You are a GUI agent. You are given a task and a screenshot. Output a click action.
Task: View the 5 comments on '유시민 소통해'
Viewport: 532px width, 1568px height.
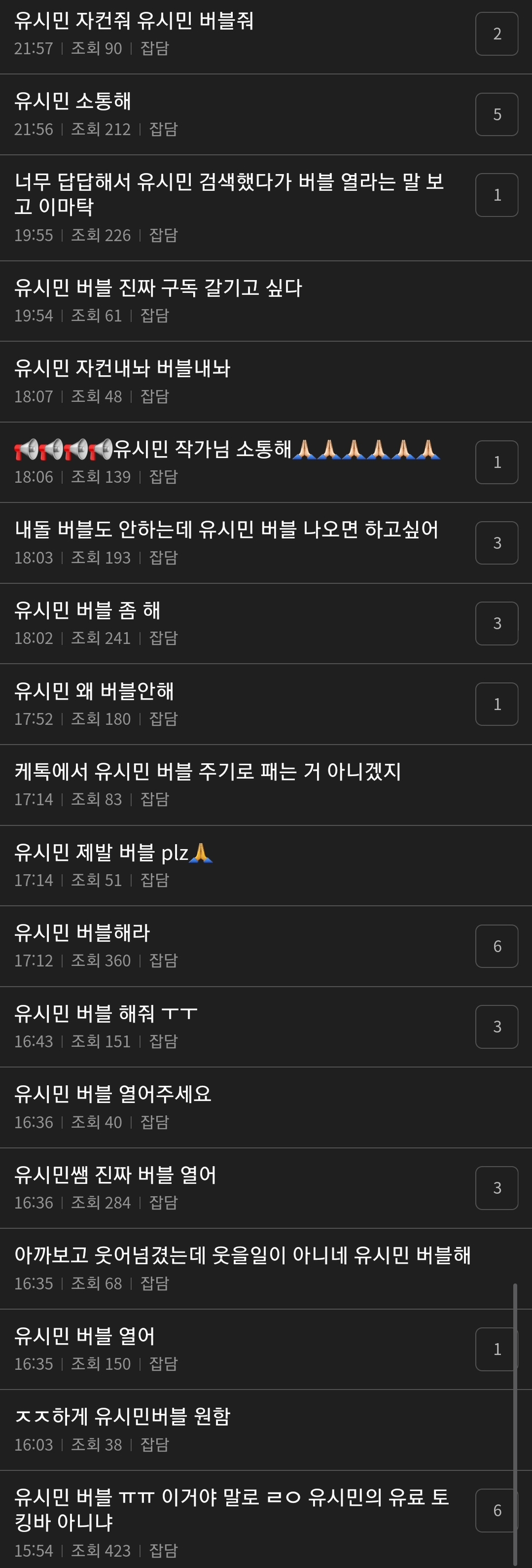tap(496, 114)
